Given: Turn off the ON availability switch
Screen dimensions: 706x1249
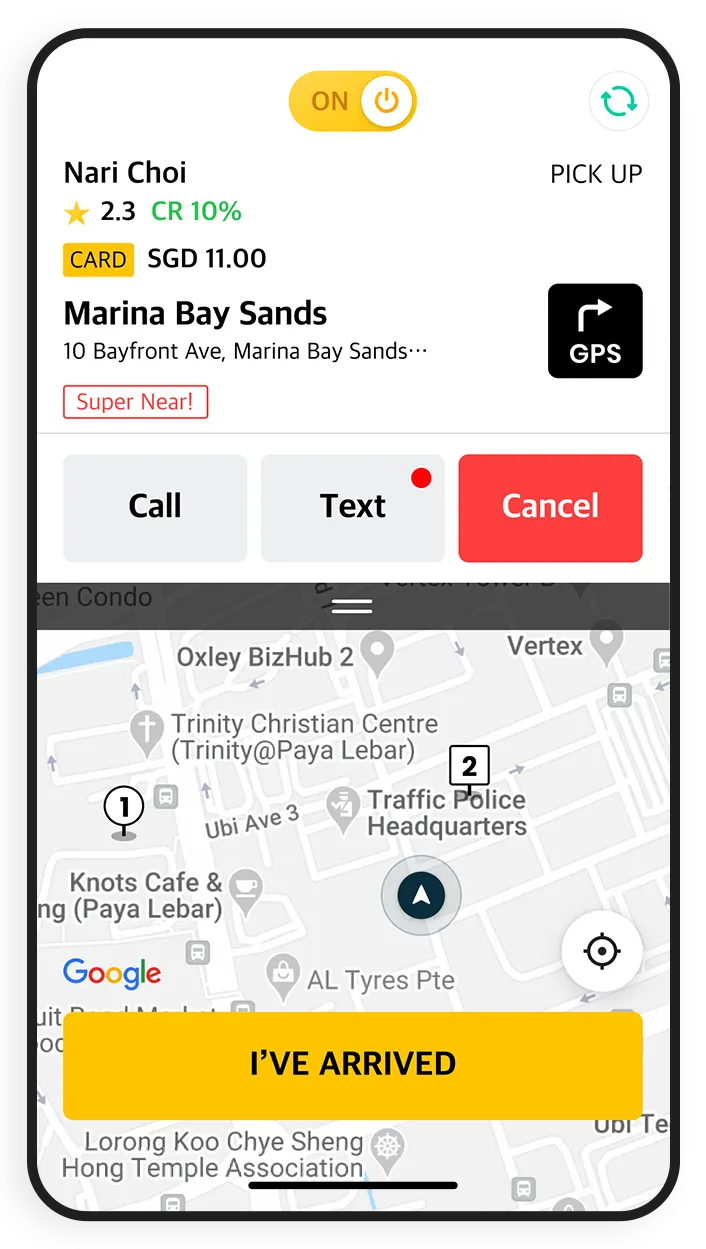Looking at the screenshot, I should tap(352, 101).
